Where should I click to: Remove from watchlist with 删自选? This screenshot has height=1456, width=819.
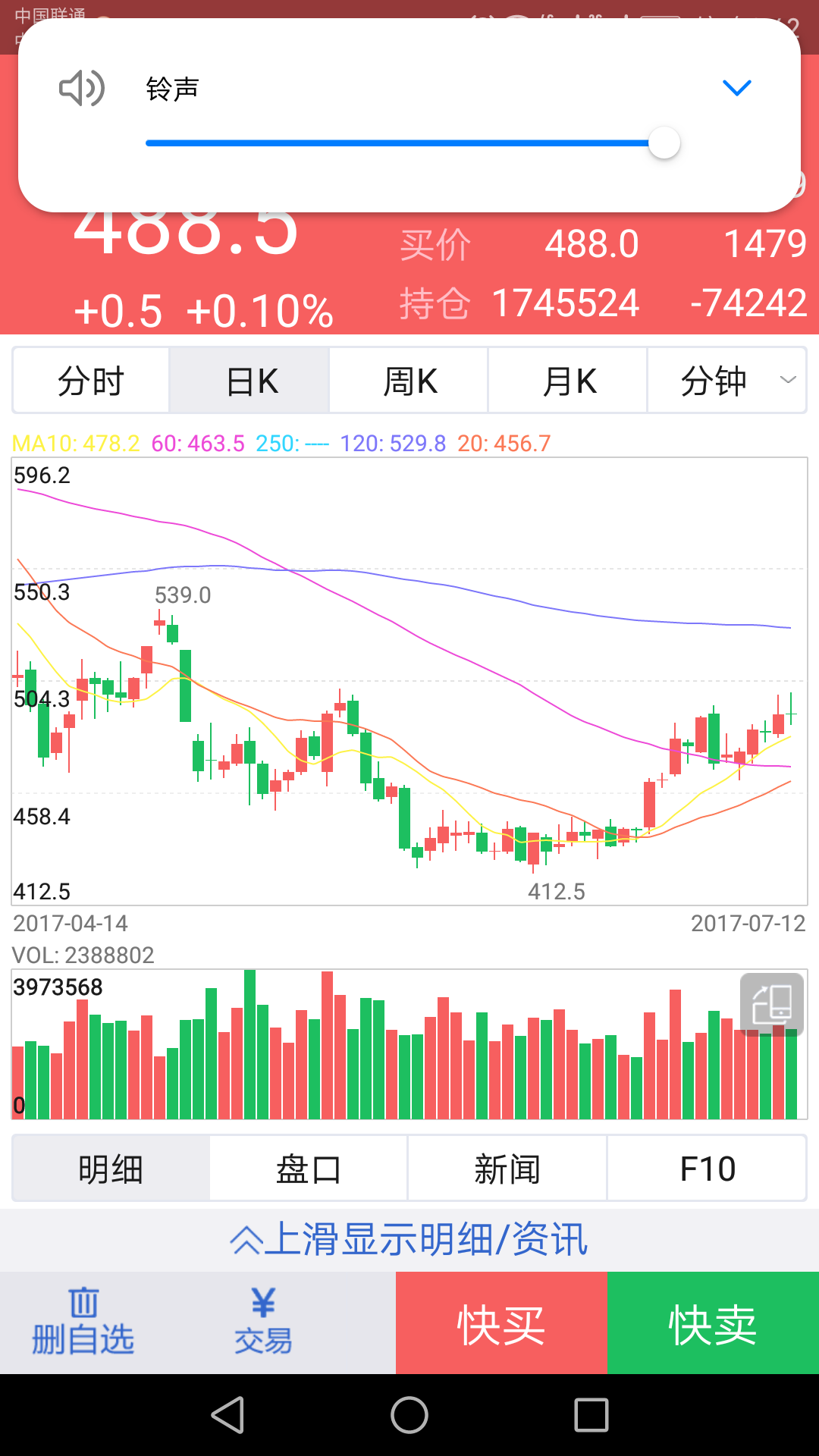(83, 1323)
